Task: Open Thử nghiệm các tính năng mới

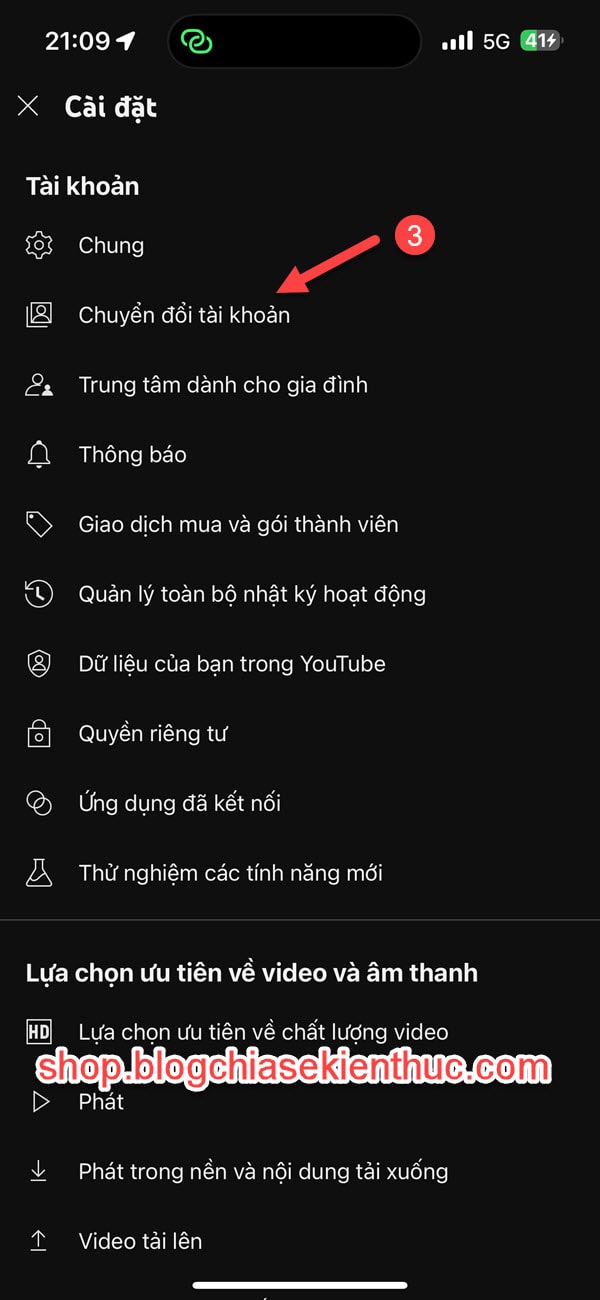Action: click(x=300, y=873)
